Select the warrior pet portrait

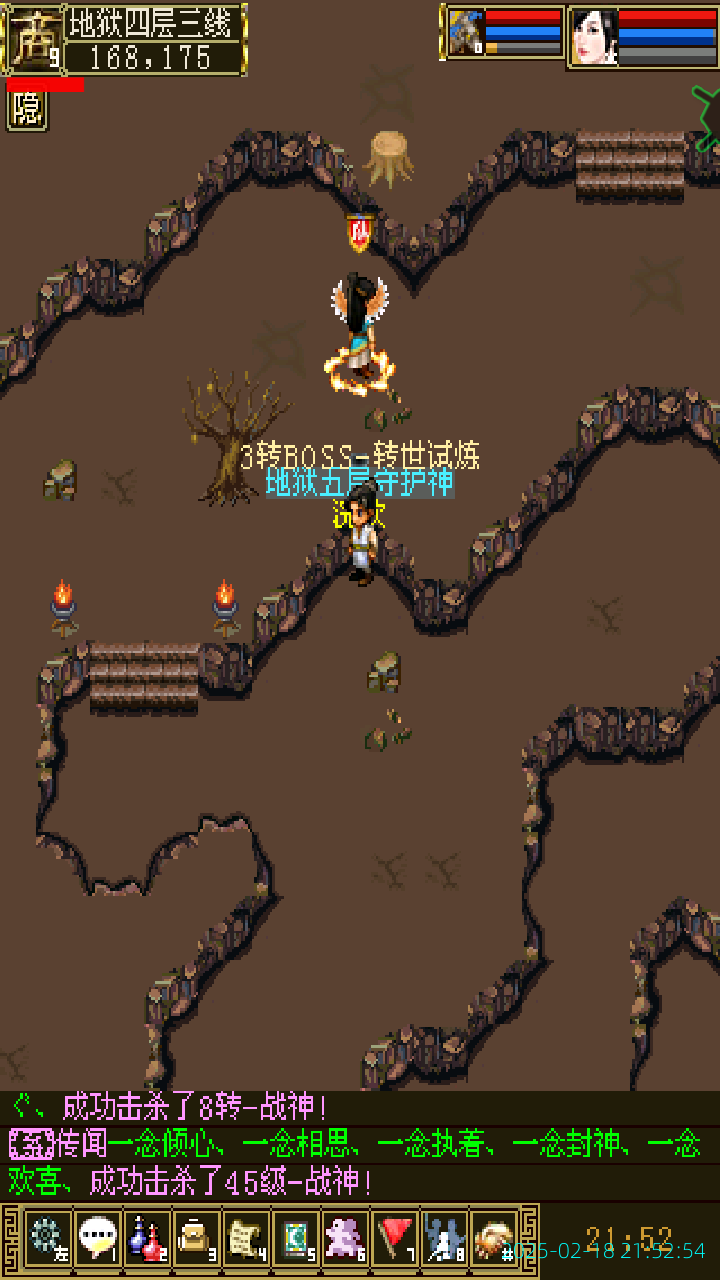[x=465, y=33]
